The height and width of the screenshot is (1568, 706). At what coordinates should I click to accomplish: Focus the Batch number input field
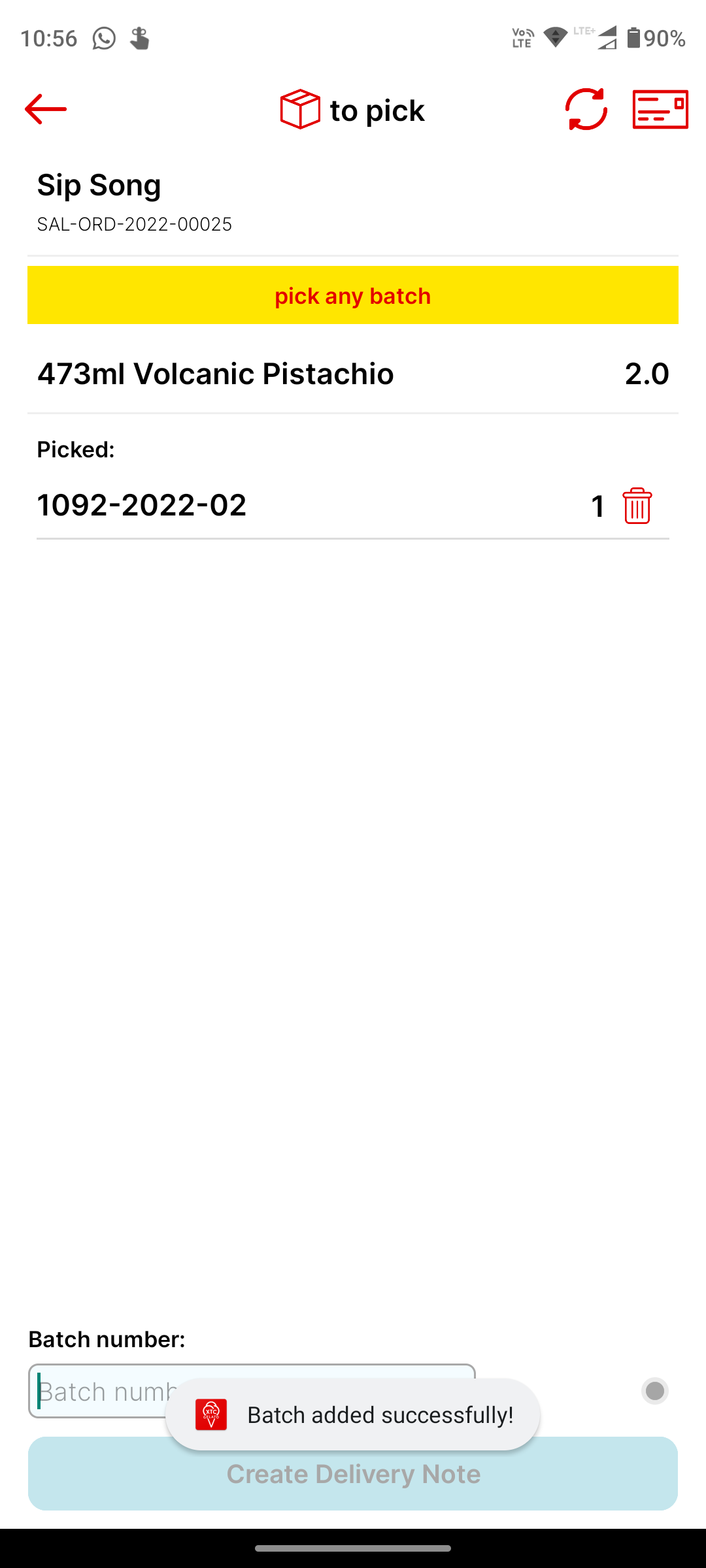(98, 1390)
